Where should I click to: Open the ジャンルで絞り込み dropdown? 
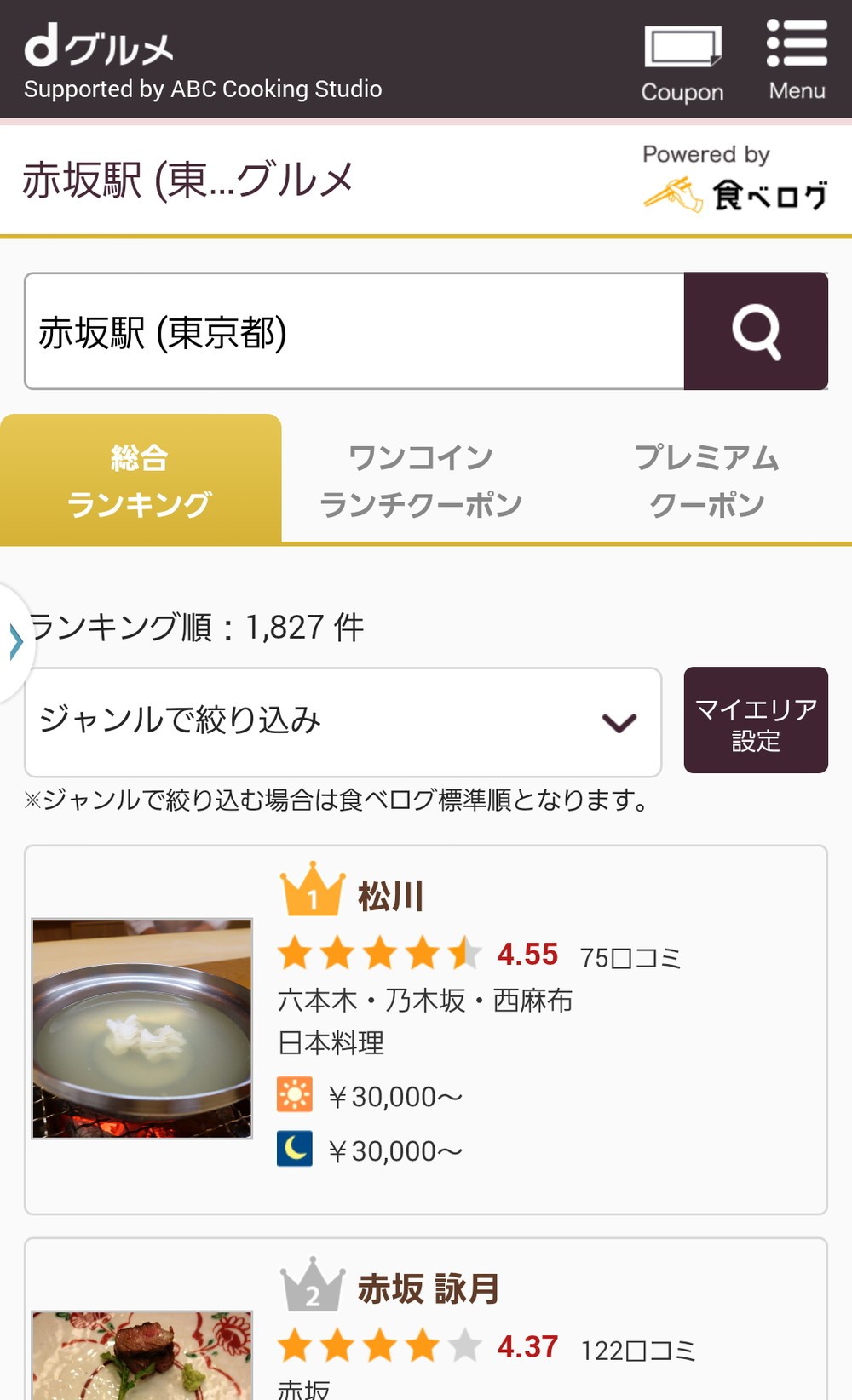point(341,720)
